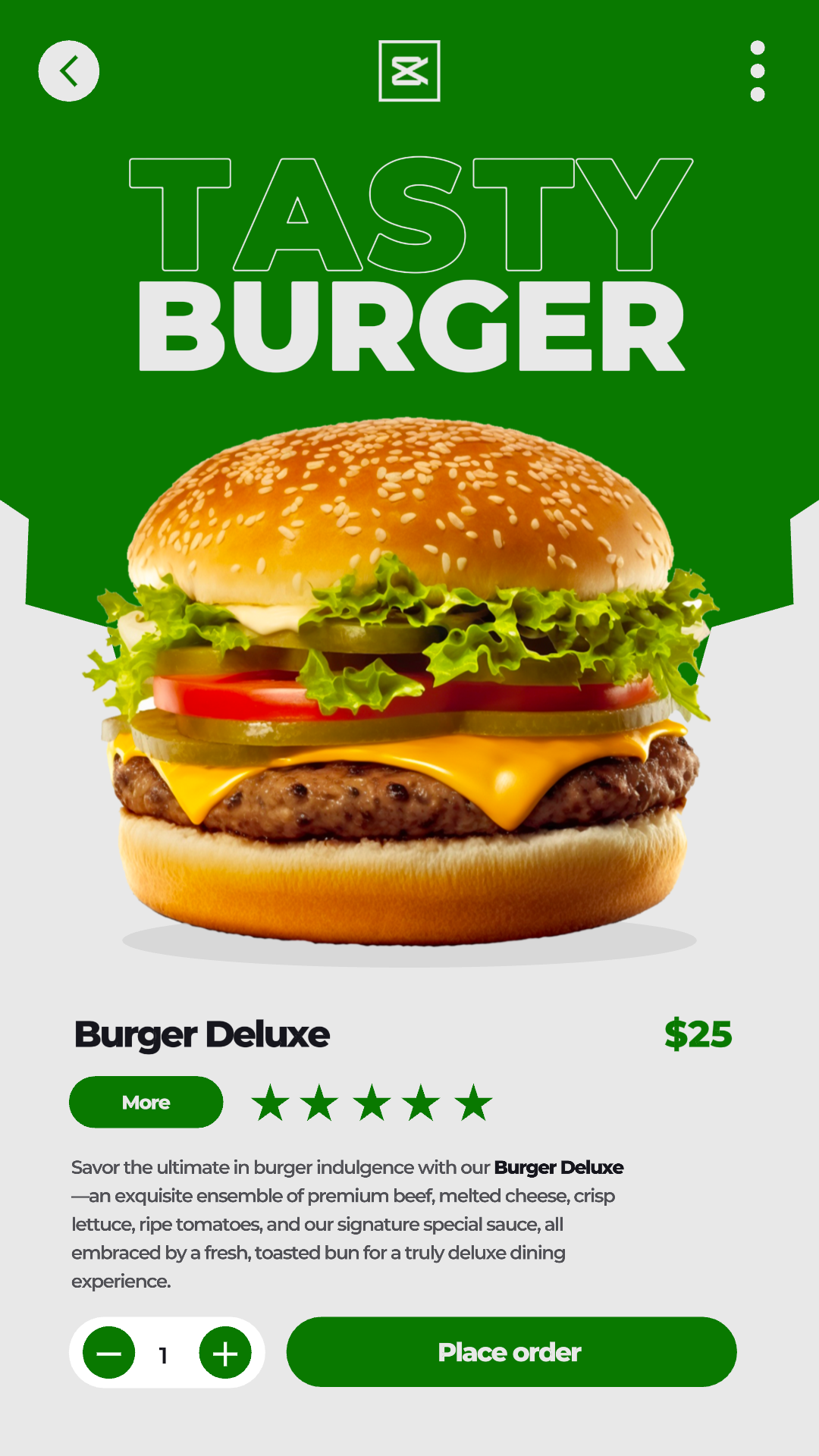Viewport: 819px width, 1456px height.
Task: Click the back arrow icon
Action: (x=69, y=71)
